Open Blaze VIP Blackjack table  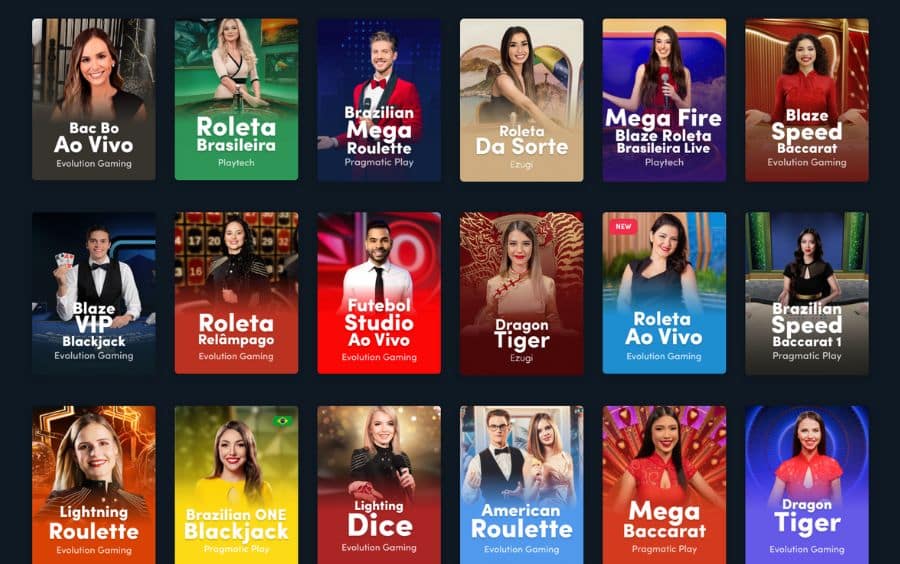click(x=94, y=292)
